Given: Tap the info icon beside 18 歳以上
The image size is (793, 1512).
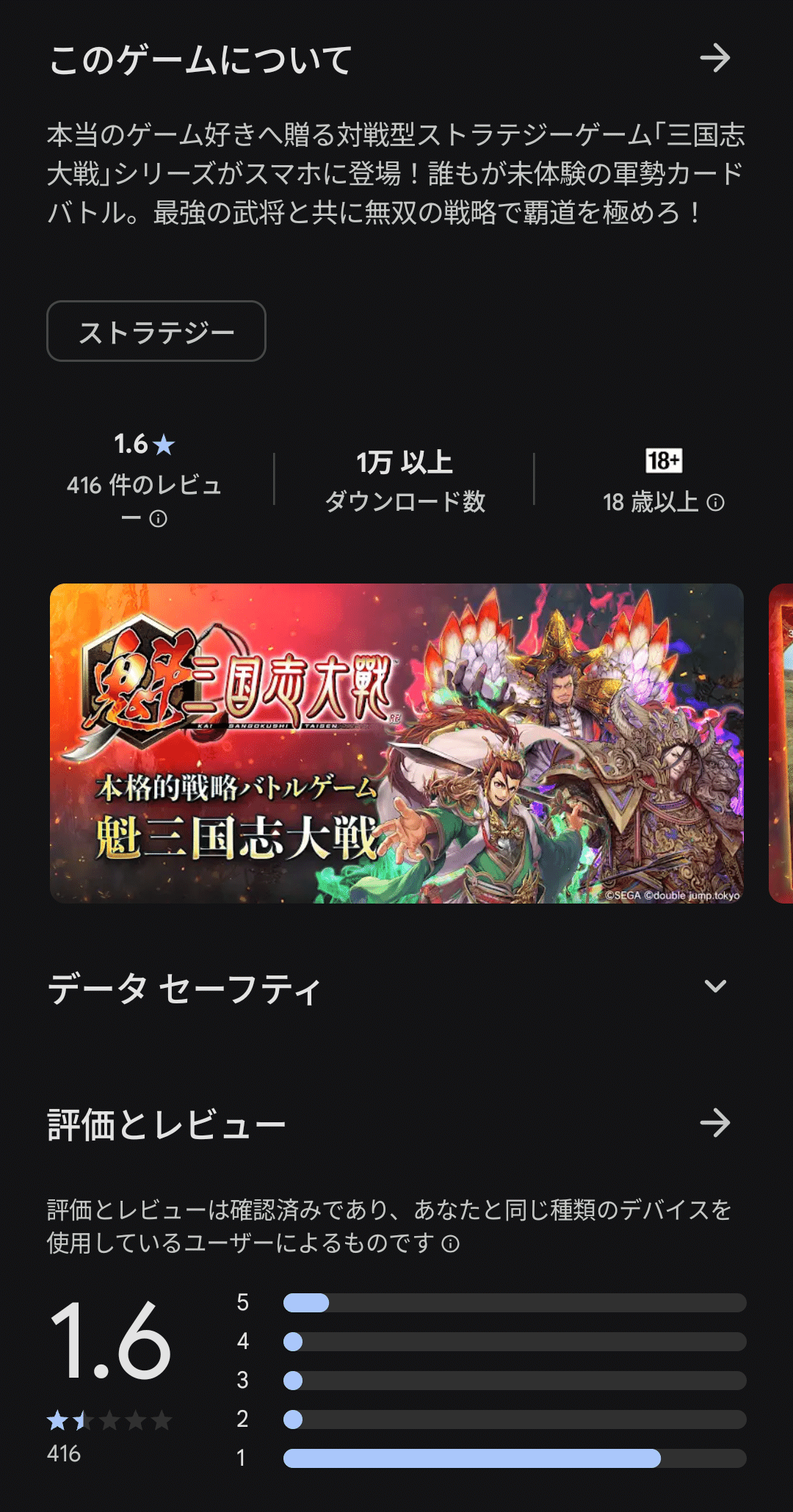Looking at the screenshot, I should point(715,502).
